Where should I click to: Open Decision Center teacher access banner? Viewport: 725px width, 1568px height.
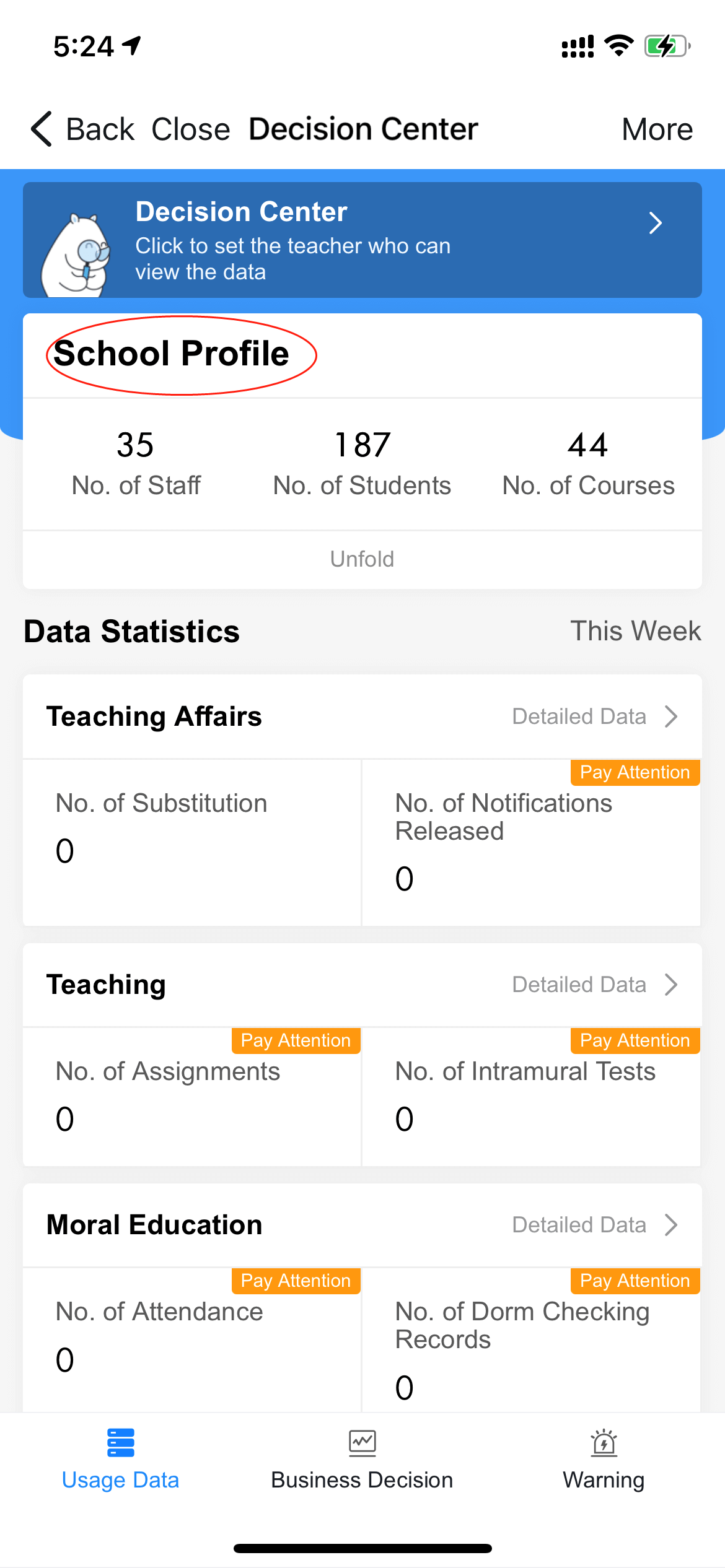362,240
